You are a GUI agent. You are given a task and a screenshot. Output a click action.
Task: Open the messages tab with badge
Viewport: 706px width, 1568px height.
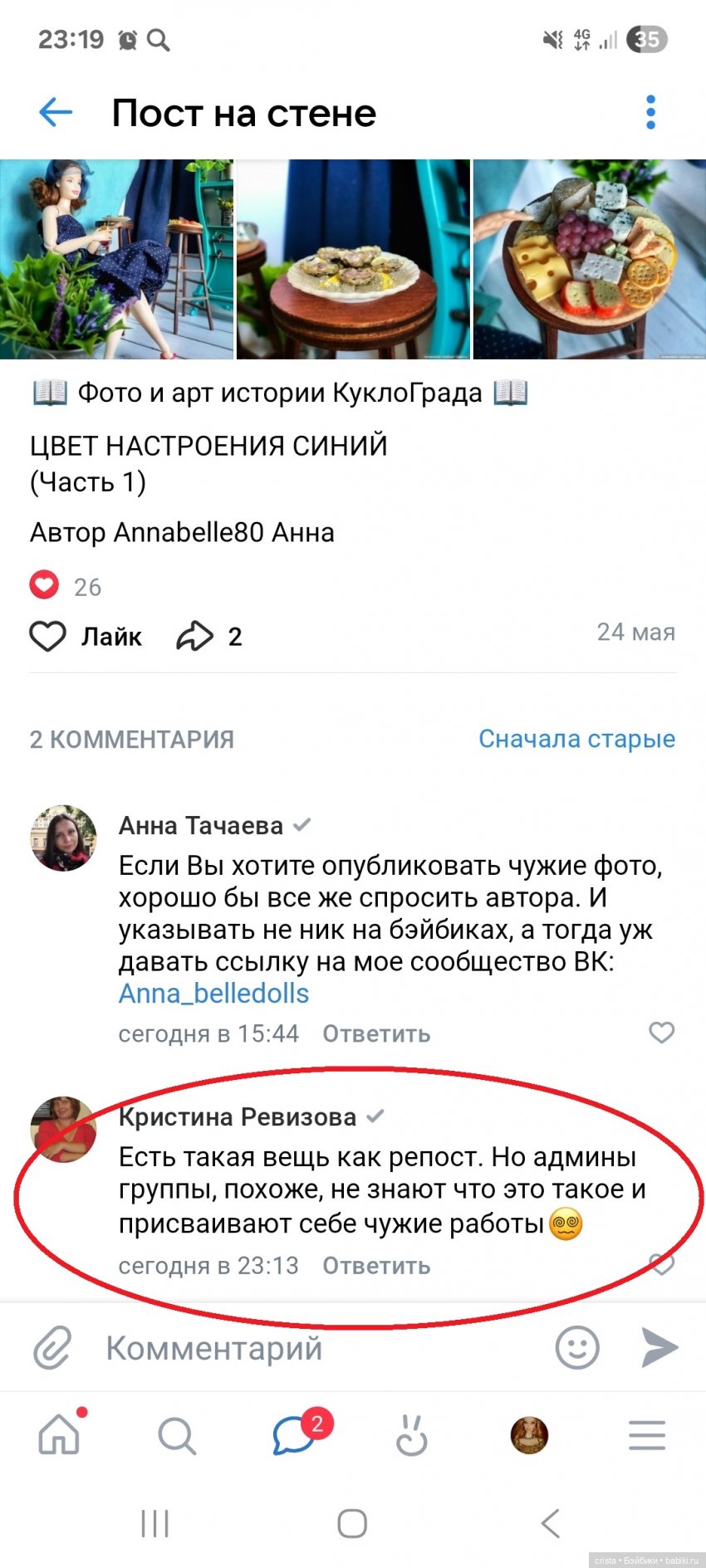click(294, 1435)
